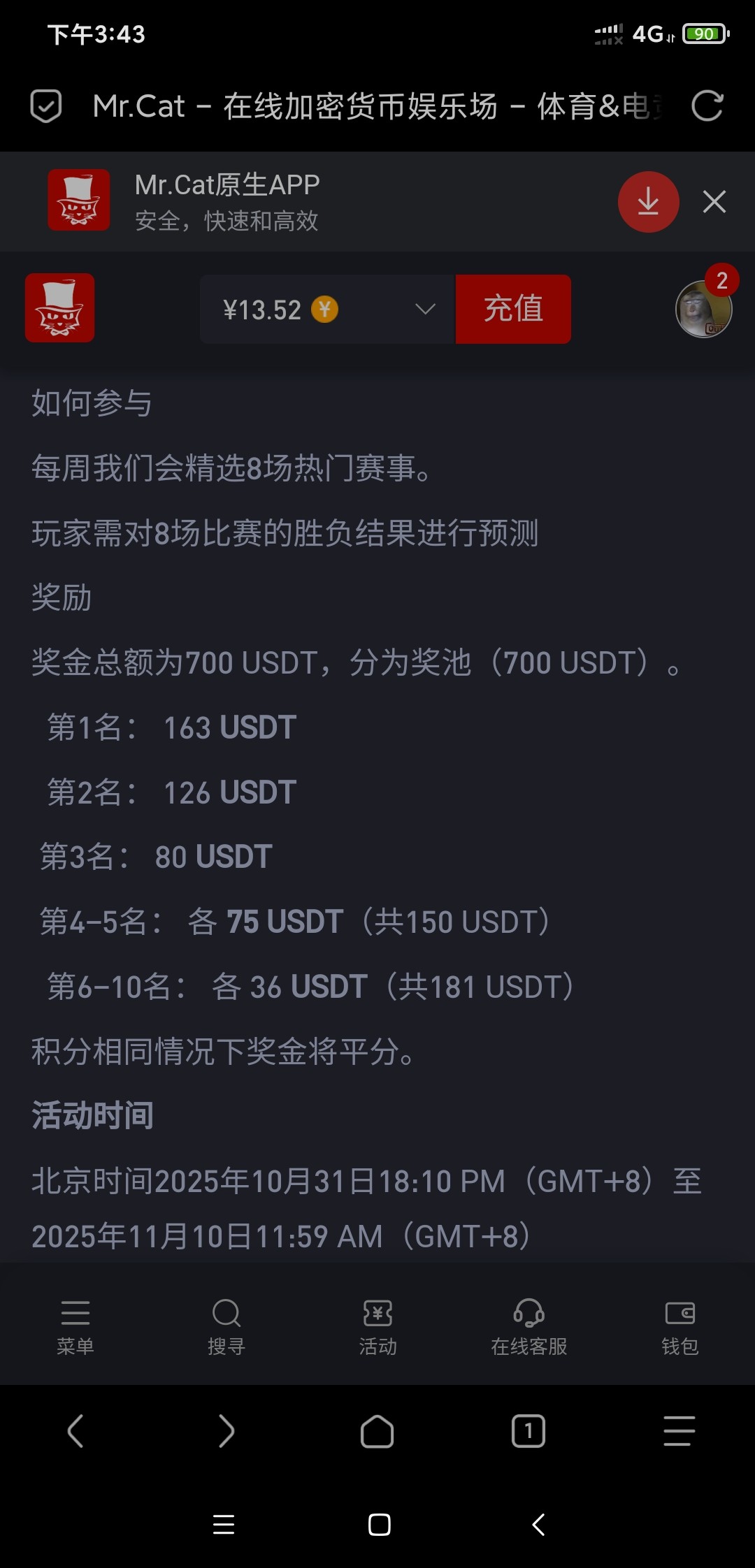Tap the 充值 recharge button
Image resolution: width=755 pixels, height=1568 pixels.
point(513,309)
